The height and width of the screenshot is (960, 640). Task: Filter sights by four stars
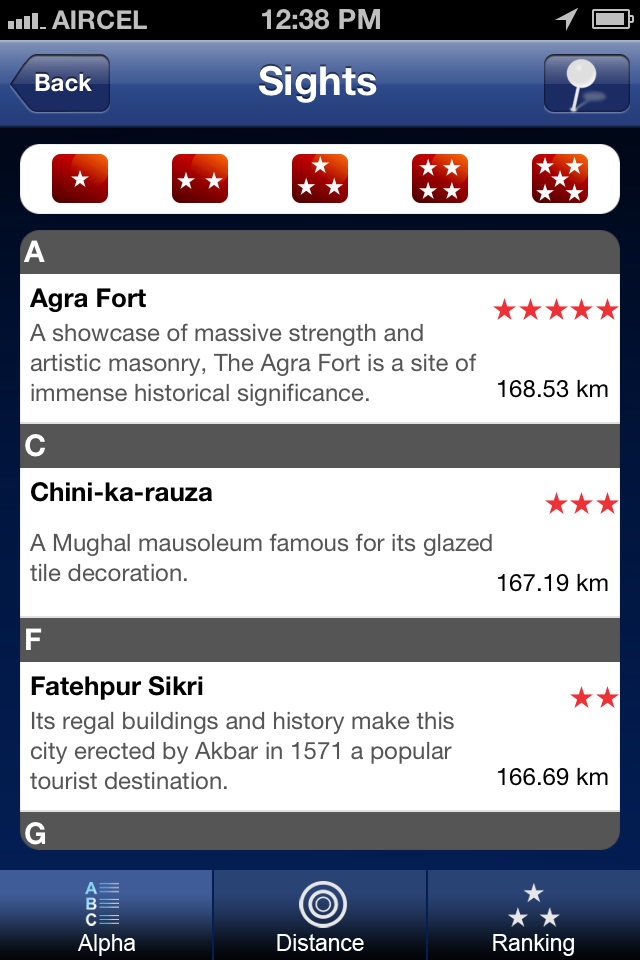pos(440,179)
